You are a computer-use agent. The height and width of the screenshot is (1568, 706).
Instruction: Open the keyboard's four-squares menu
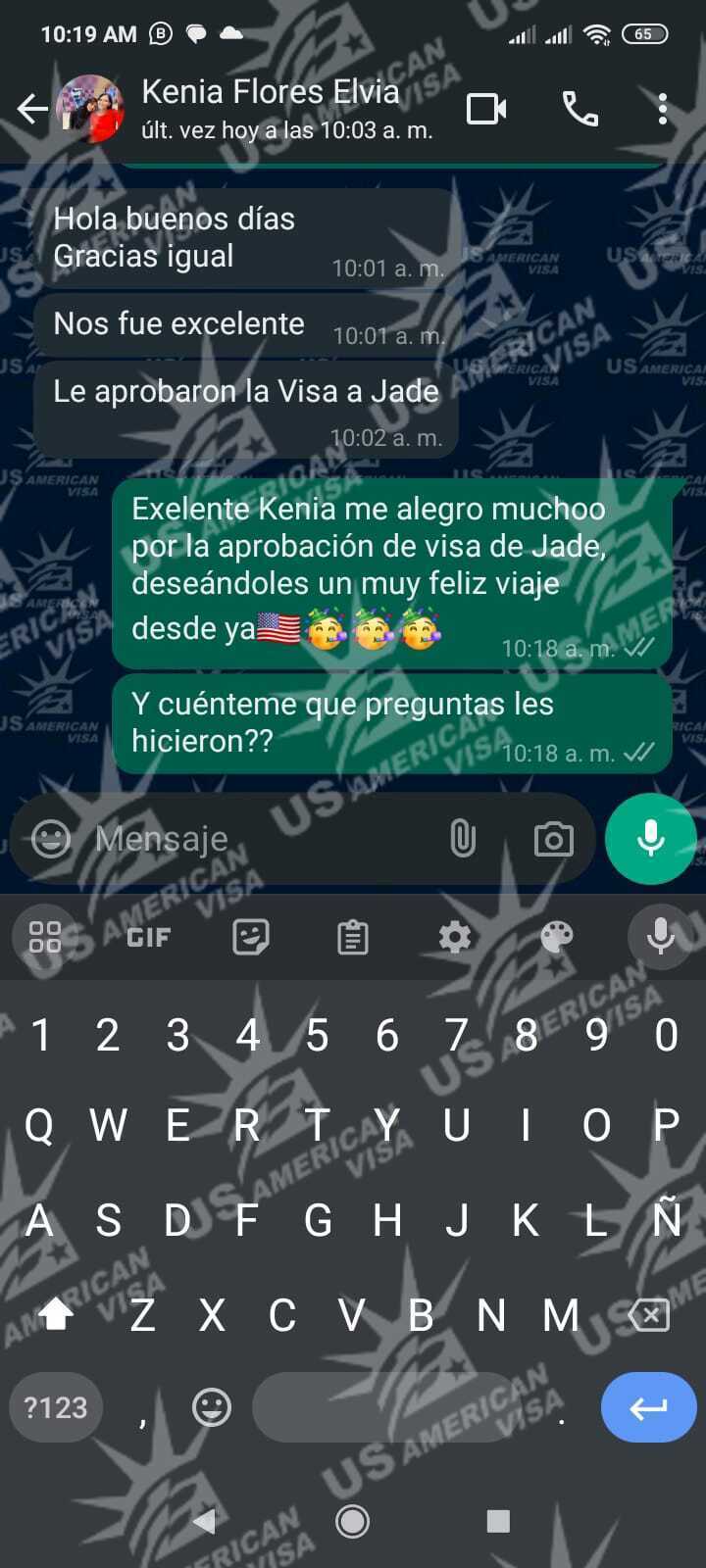point(45,938)
